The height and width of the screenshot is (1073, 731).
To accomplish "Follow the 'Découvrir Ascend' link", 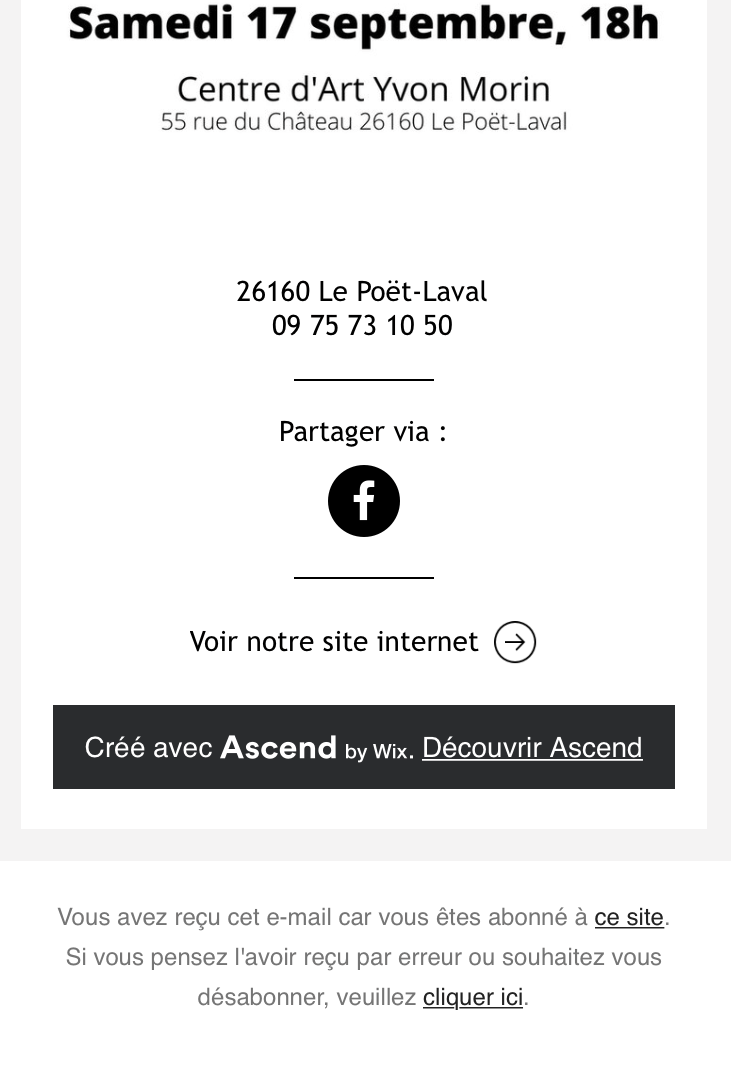I will click(x=532, y=748).
